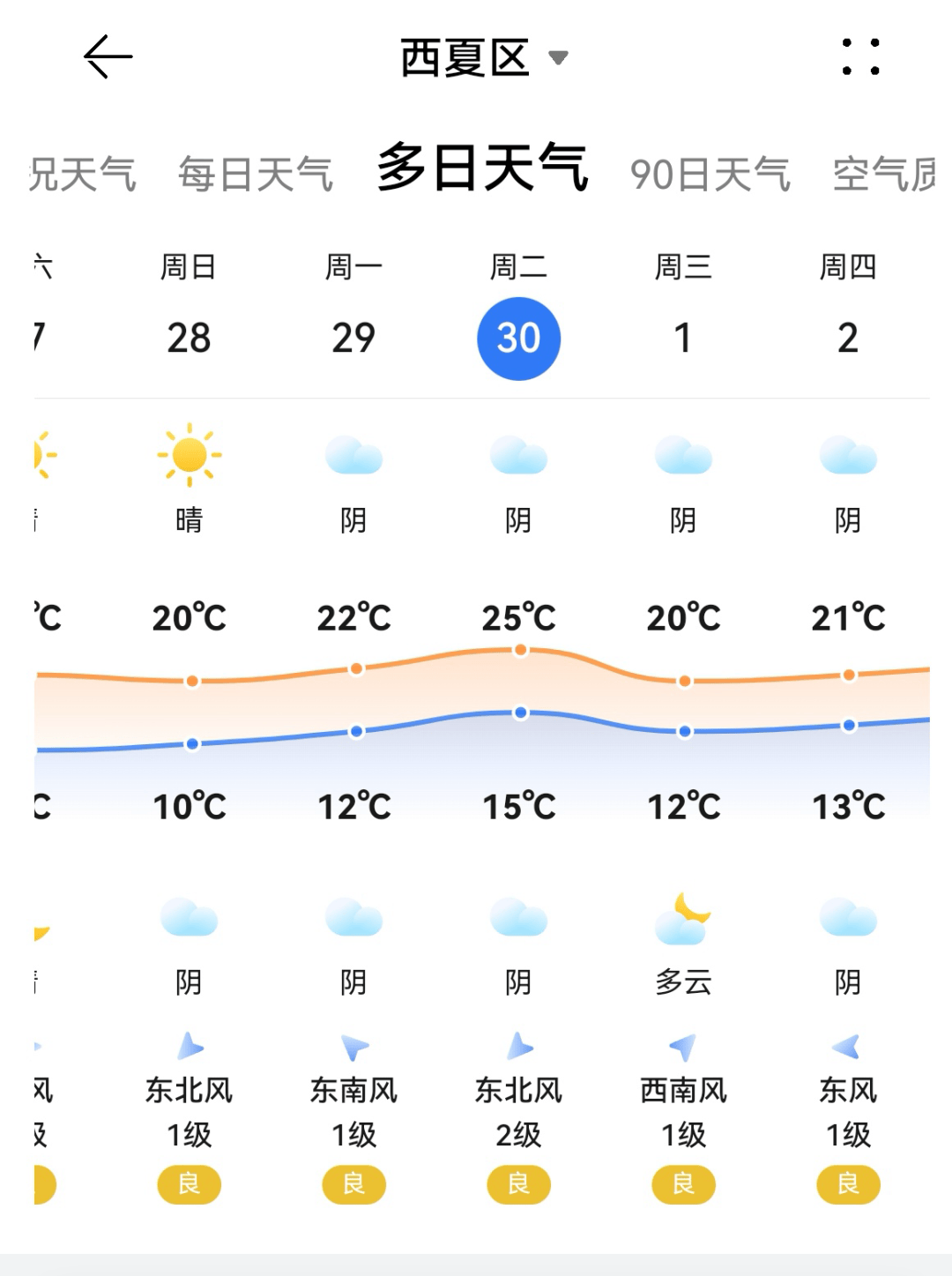Select the highlighted 周二 30 date

point(518,339)
